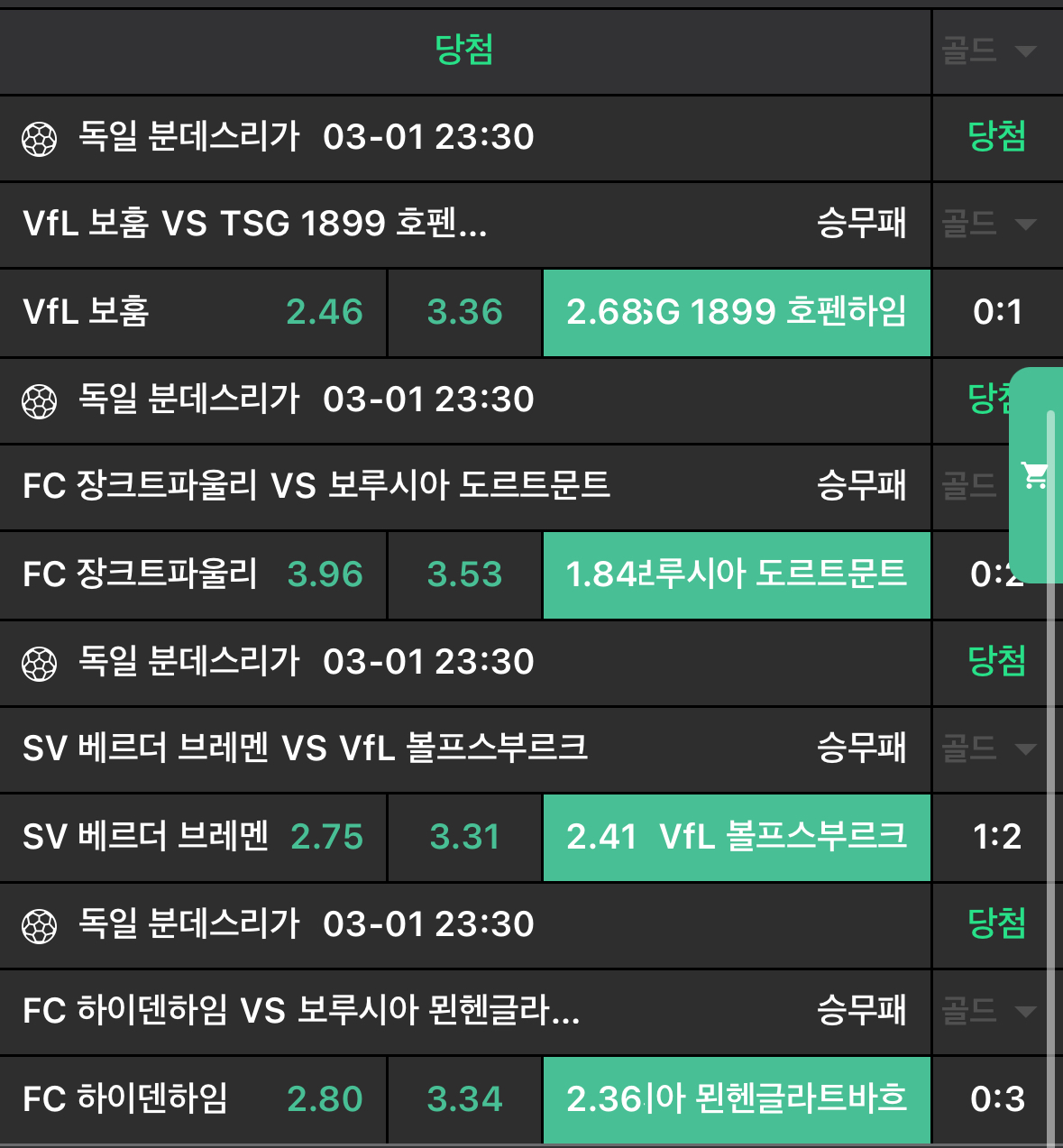
Task: Expand 골드 dropdown for 베르더 브레멘 match
Action: tap(988, 748)
